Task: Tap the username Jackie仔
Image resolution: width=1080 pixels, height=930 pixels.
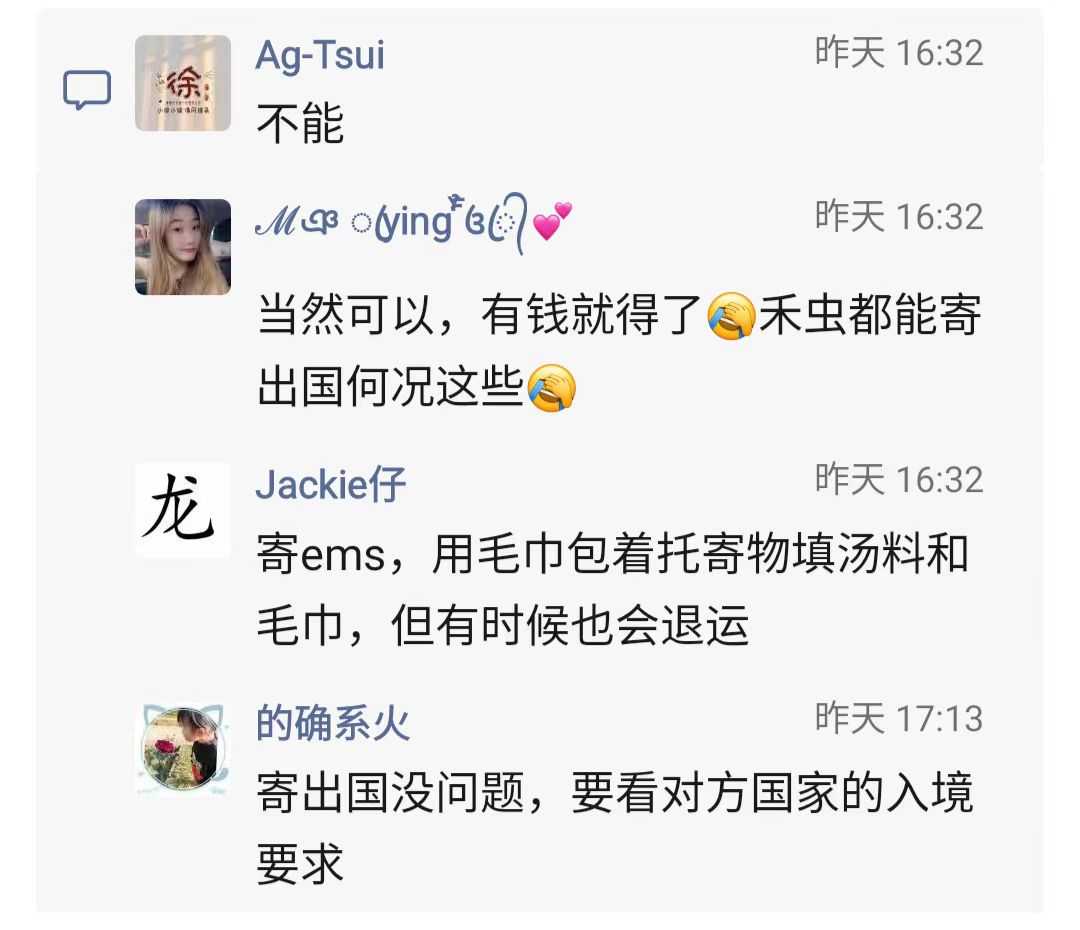Action: (x=331, y=483)
